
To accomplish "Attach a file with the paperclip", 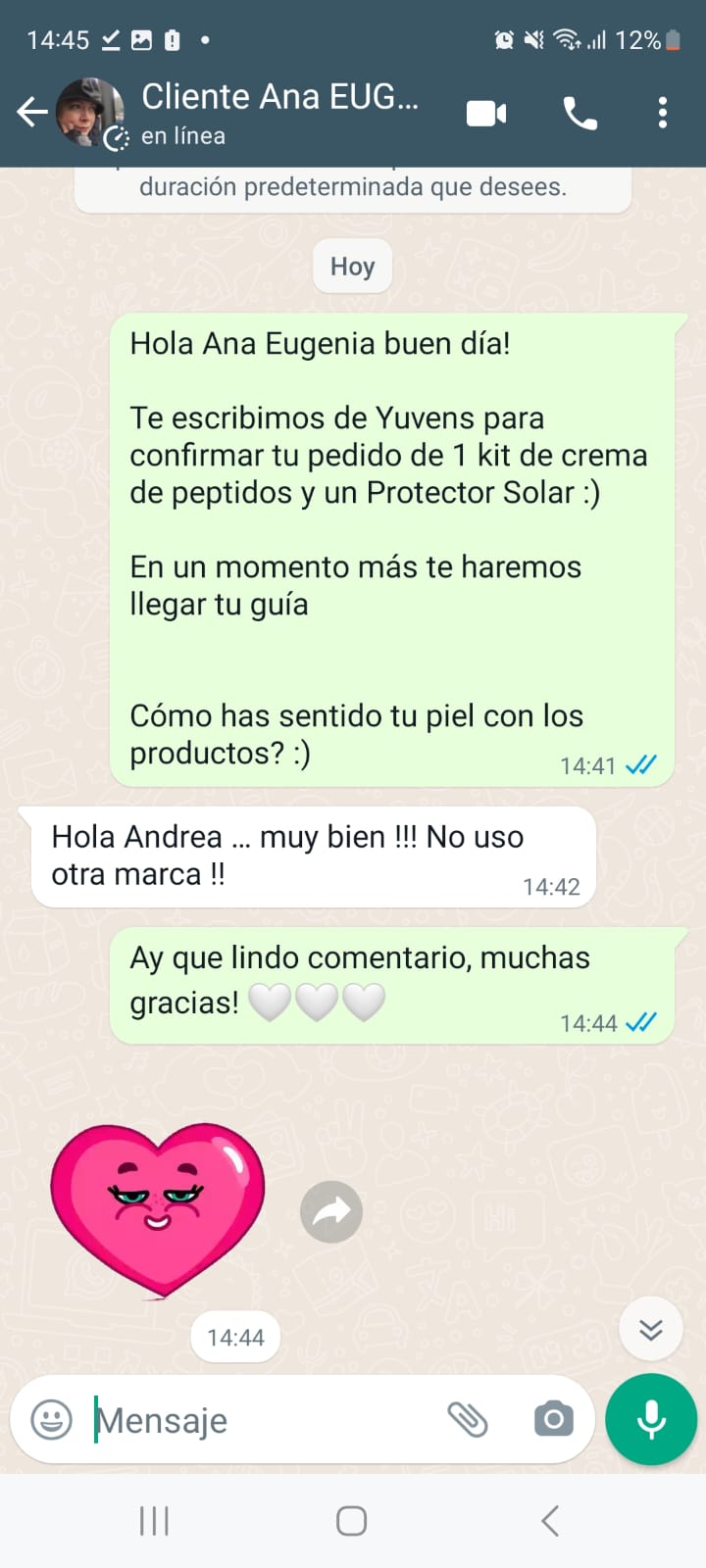I will [x=468, y=1419].
